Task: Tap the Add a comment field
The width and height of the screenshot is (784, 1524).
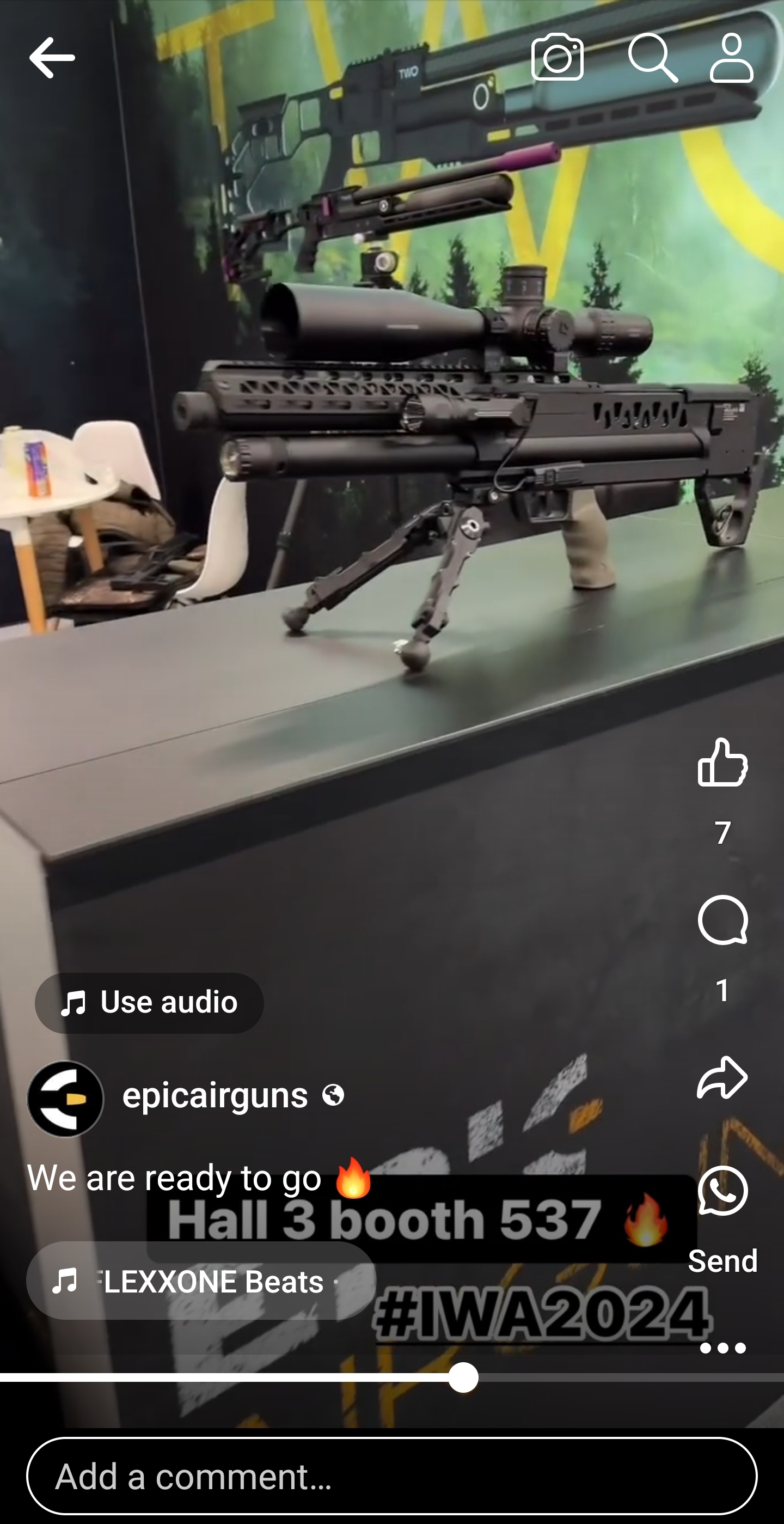Action: [x=391, y=1476]
